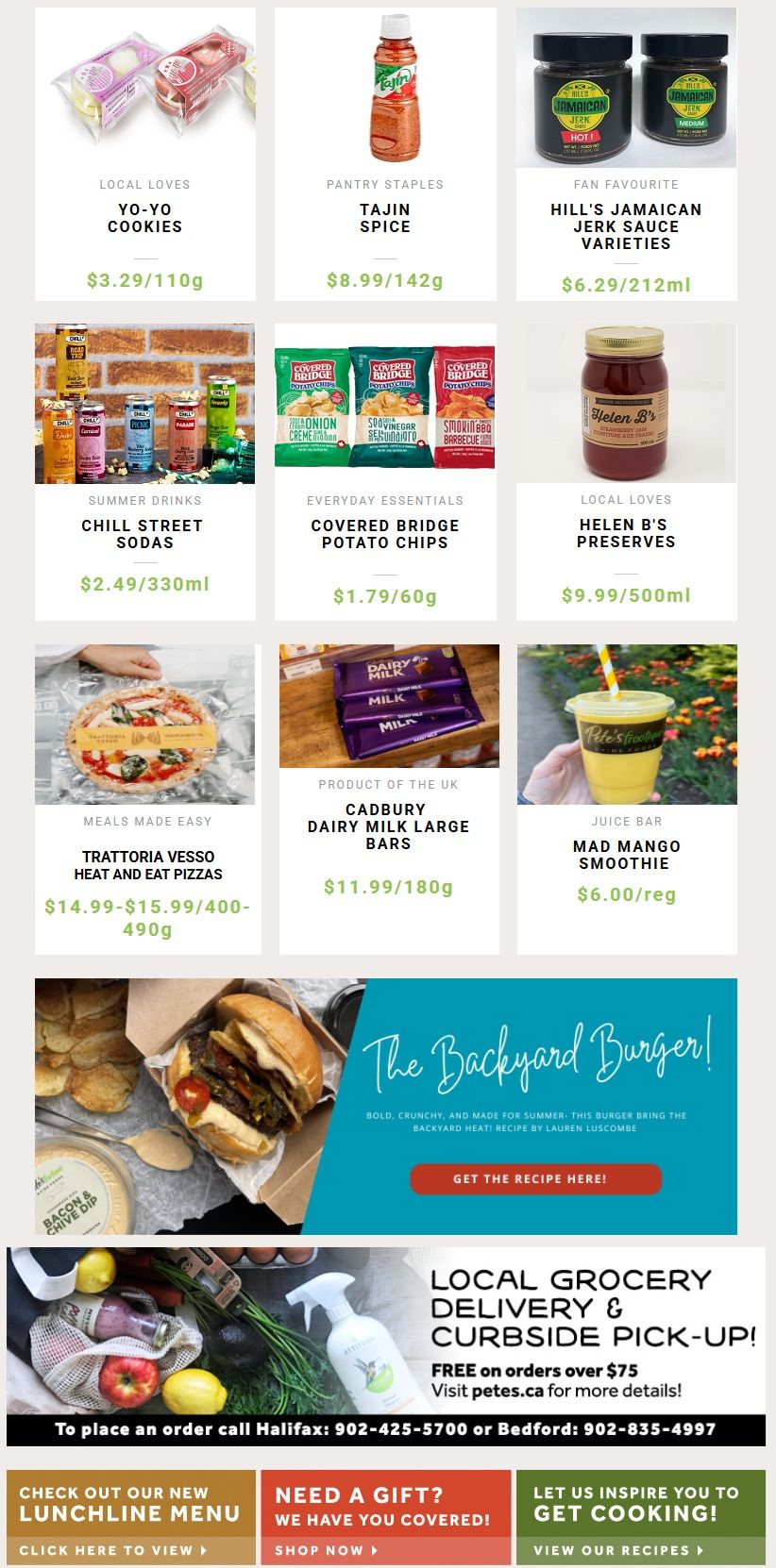View the Tajin Spice product
This screenshot has width=776, height=1568.
[385, 218]
